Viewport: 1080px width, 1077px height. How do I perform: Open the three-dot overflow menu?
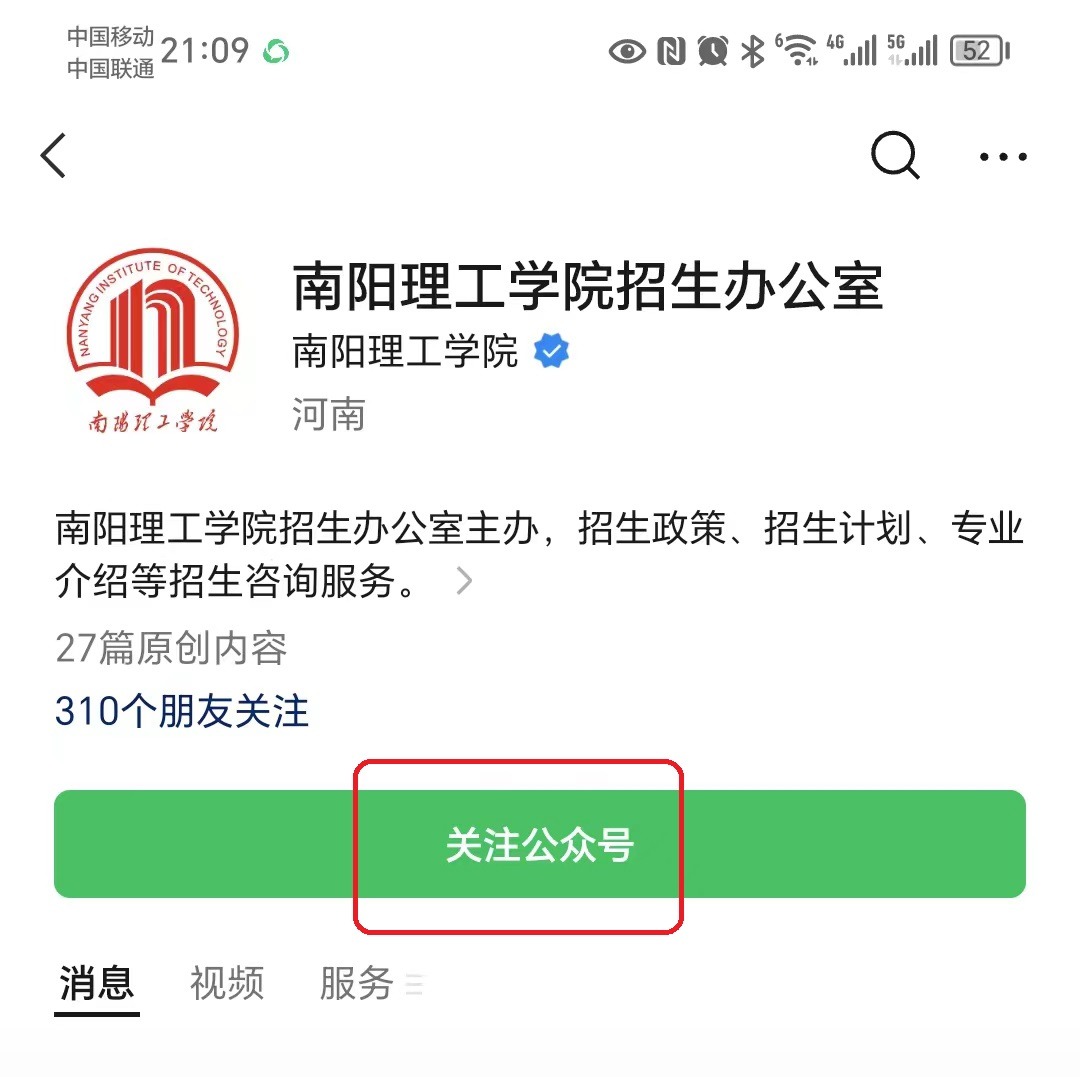[x=1003, y=157]
